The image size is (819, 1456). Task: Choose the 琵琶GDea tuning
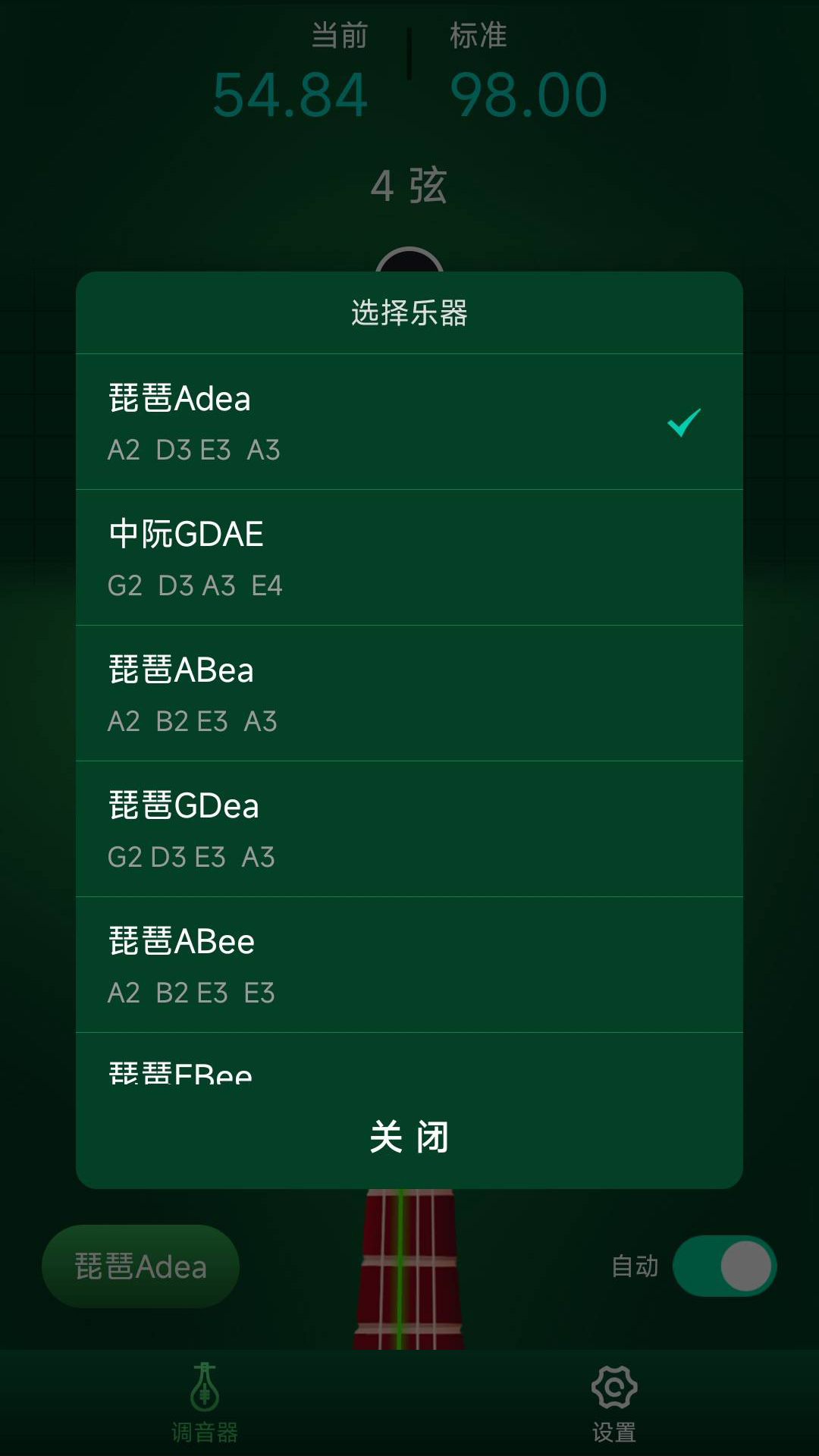(x=409, y=828)
